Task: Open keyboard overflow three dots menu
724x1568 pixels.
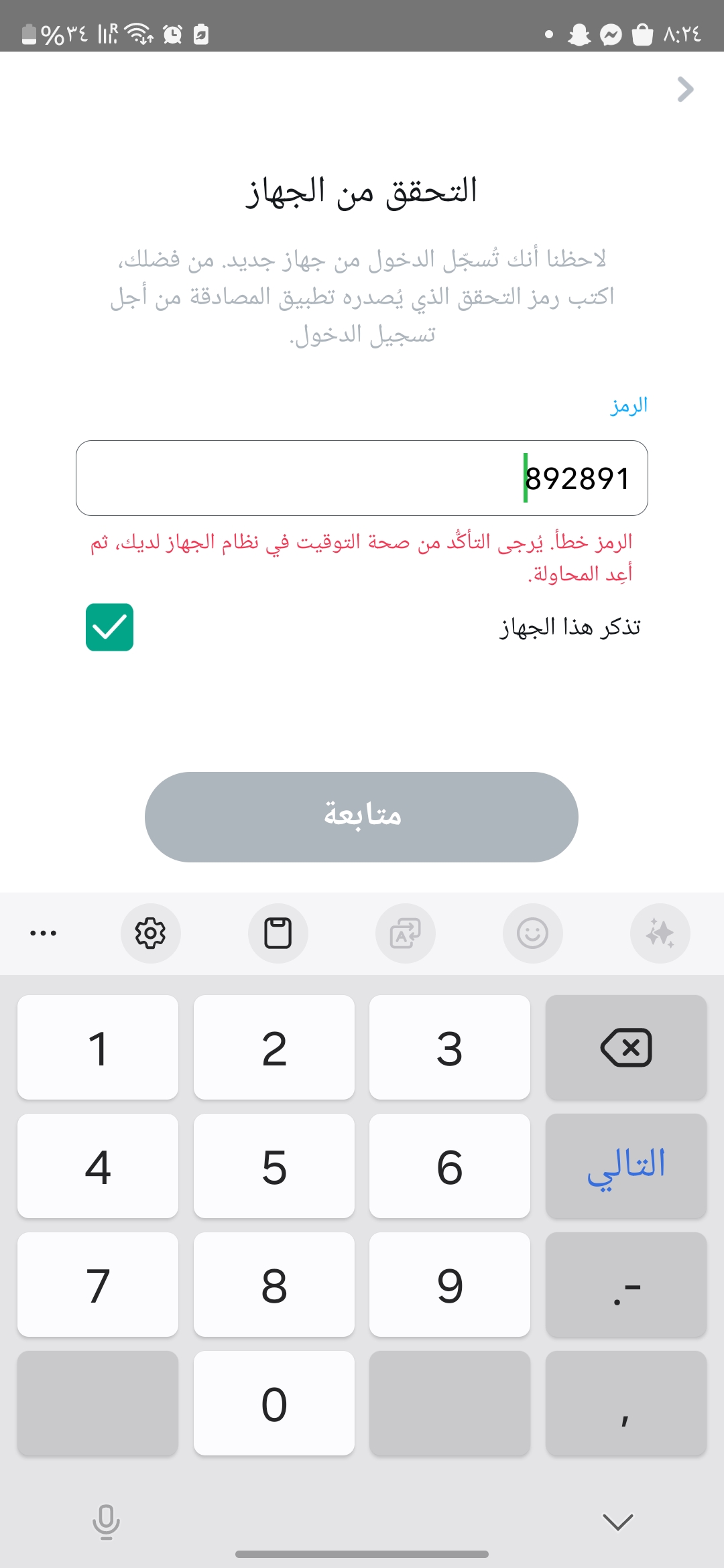Action: pos(44,933)
